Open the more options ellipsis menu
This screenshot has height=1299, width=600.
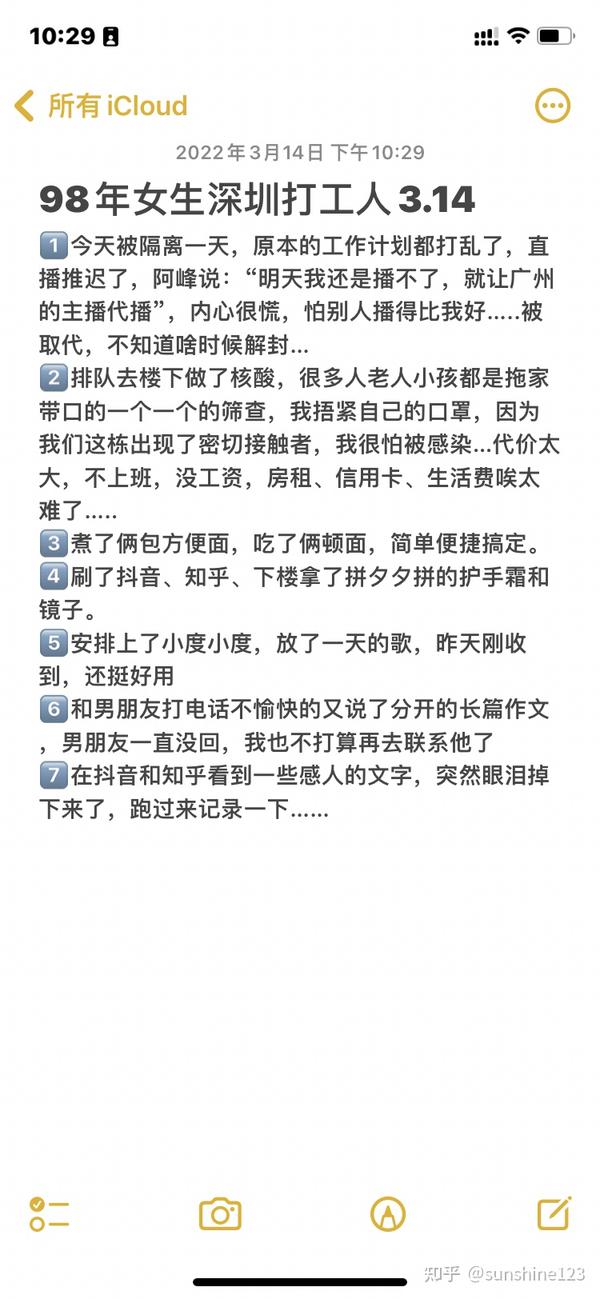click(553, 106)
